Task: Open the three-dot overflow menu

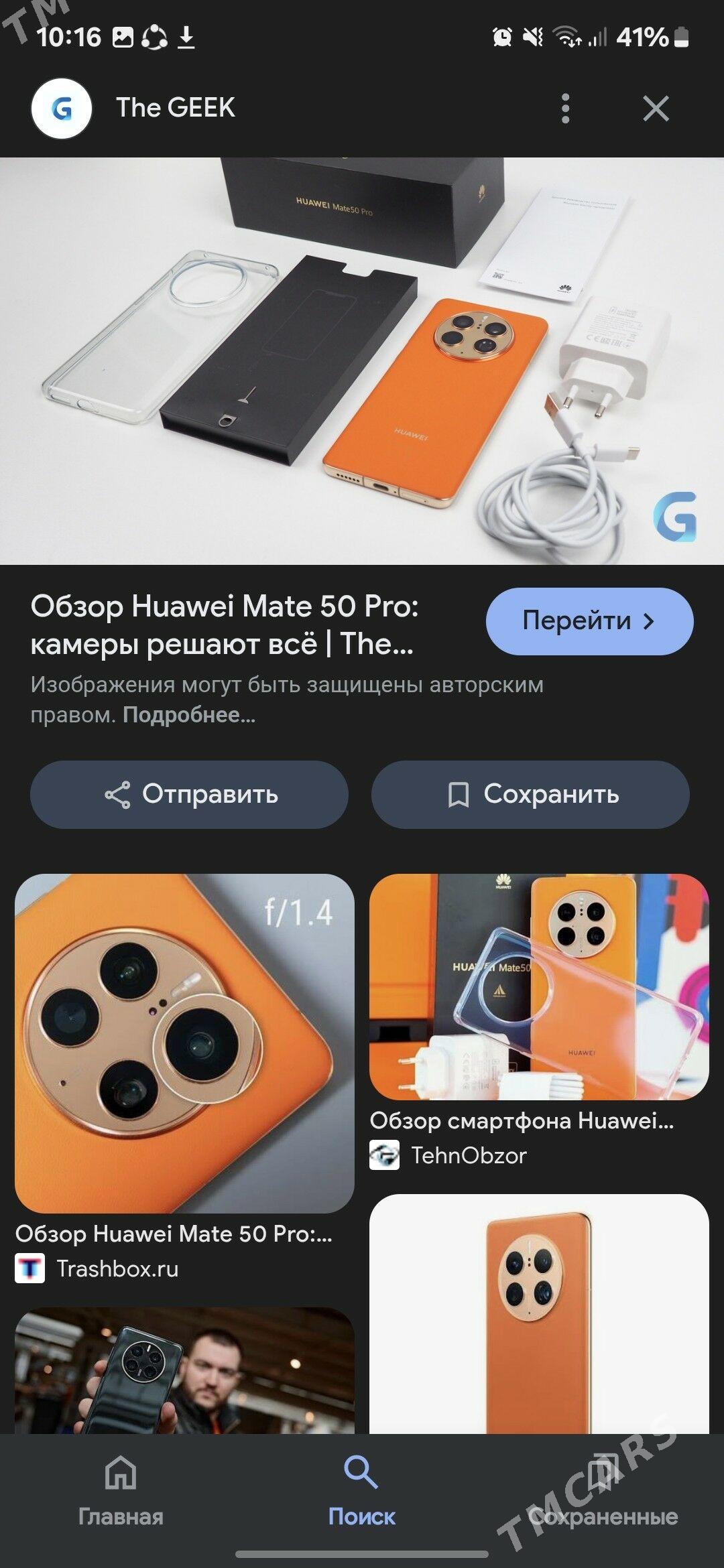Action: click(565, 109)
